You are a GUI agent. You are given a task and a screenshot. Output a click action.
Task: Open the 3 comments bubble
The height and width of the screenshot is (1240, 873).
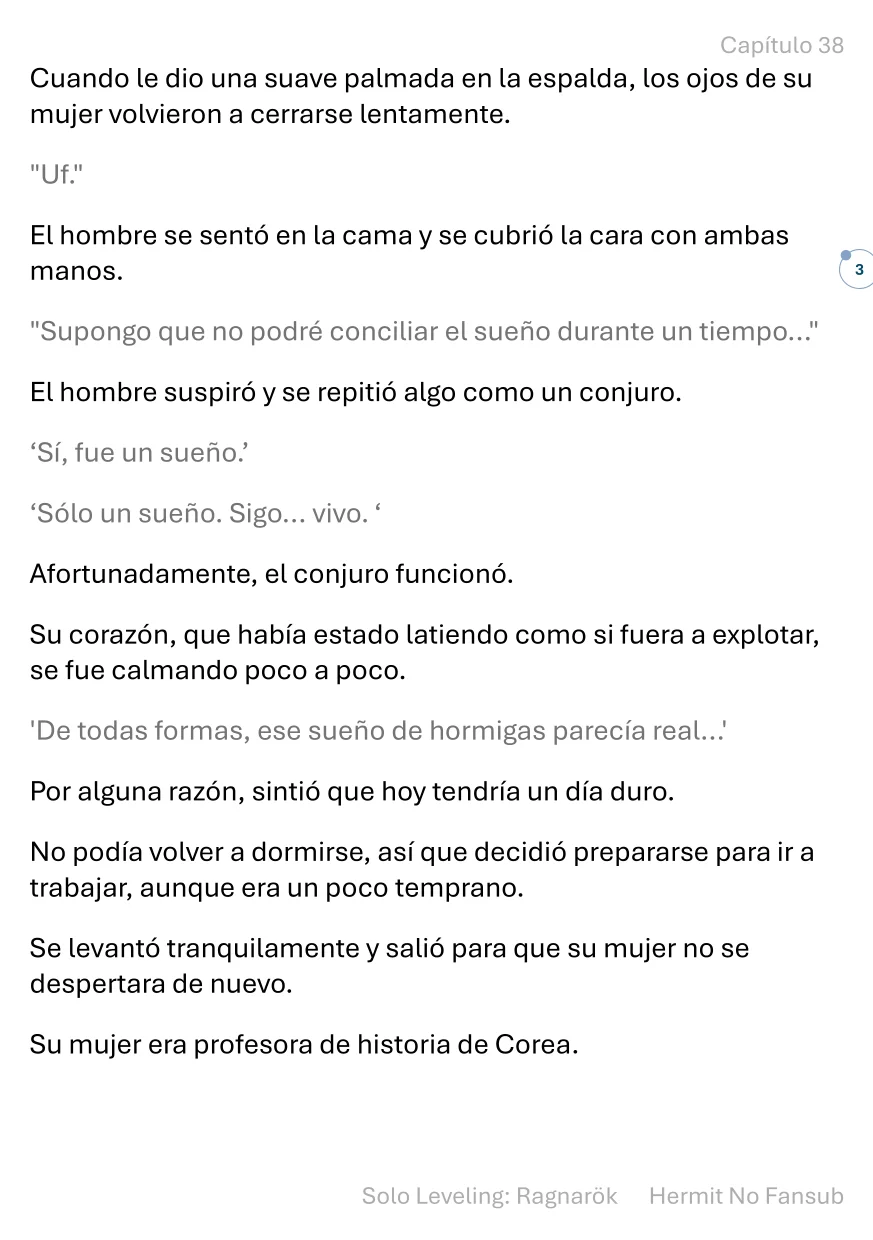(857, 270)
